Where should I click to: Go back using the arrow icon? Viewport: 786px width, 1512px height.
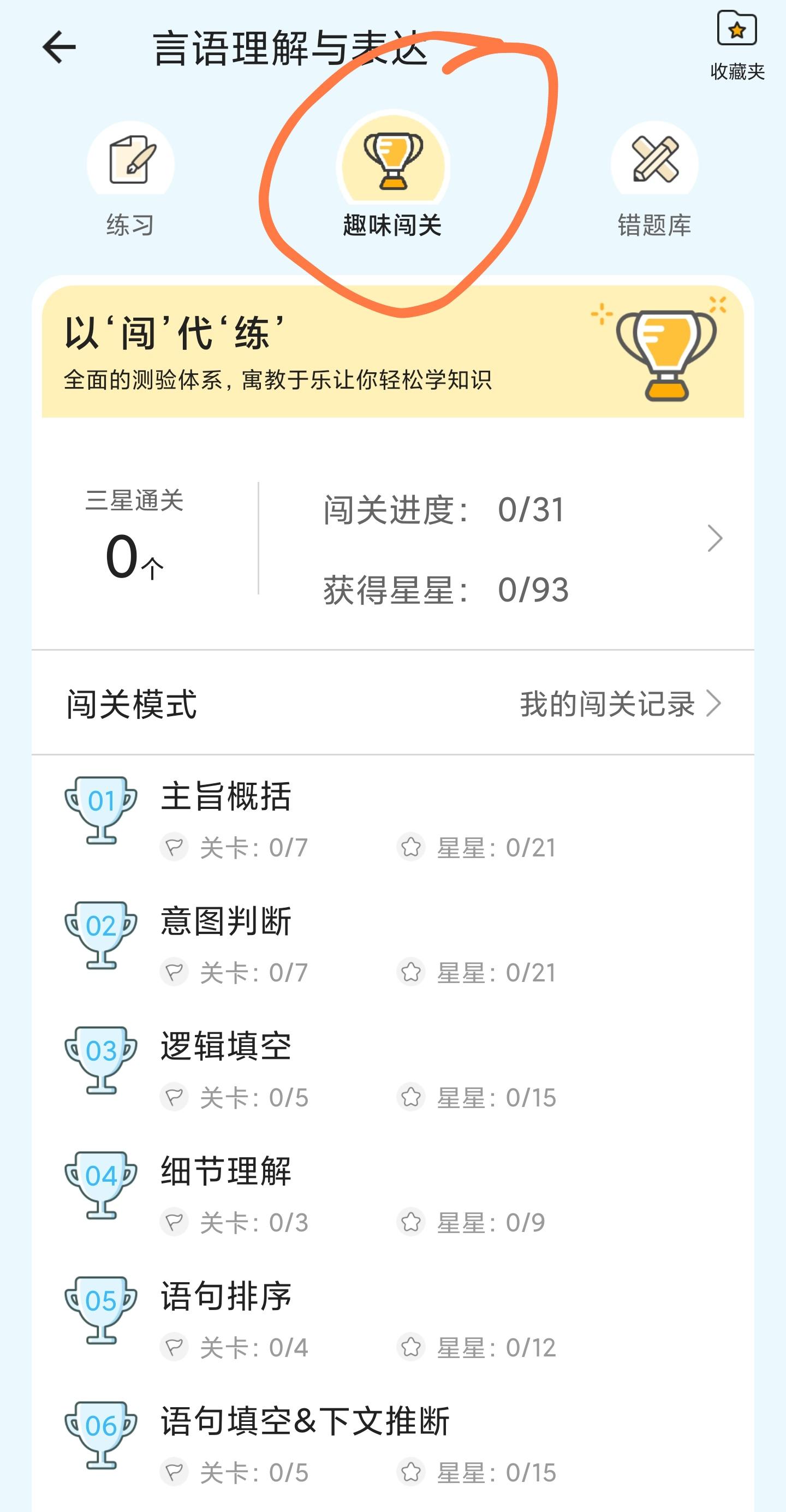[x=59, y=47]
